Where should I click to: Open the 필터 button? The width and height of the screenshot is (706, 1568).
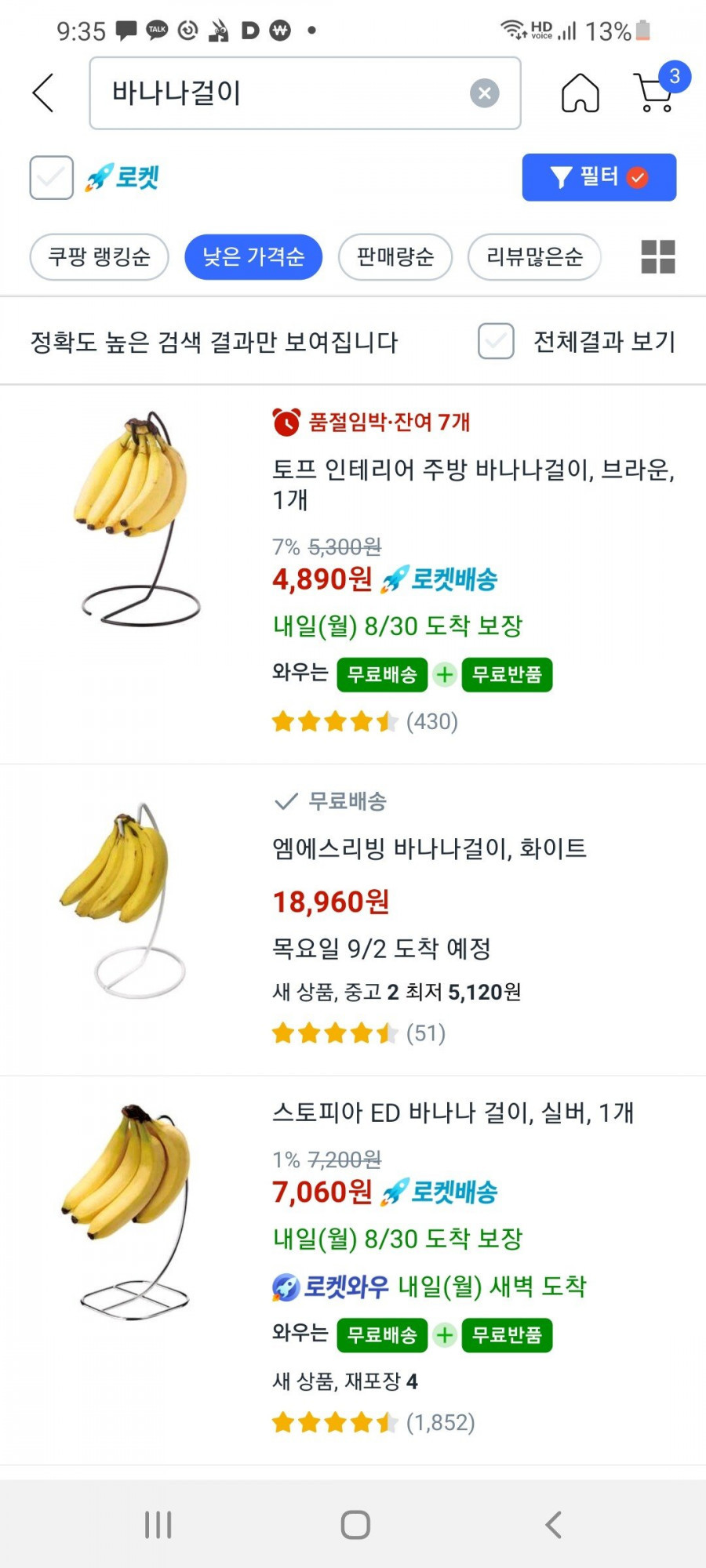click(x=599, y=177)
